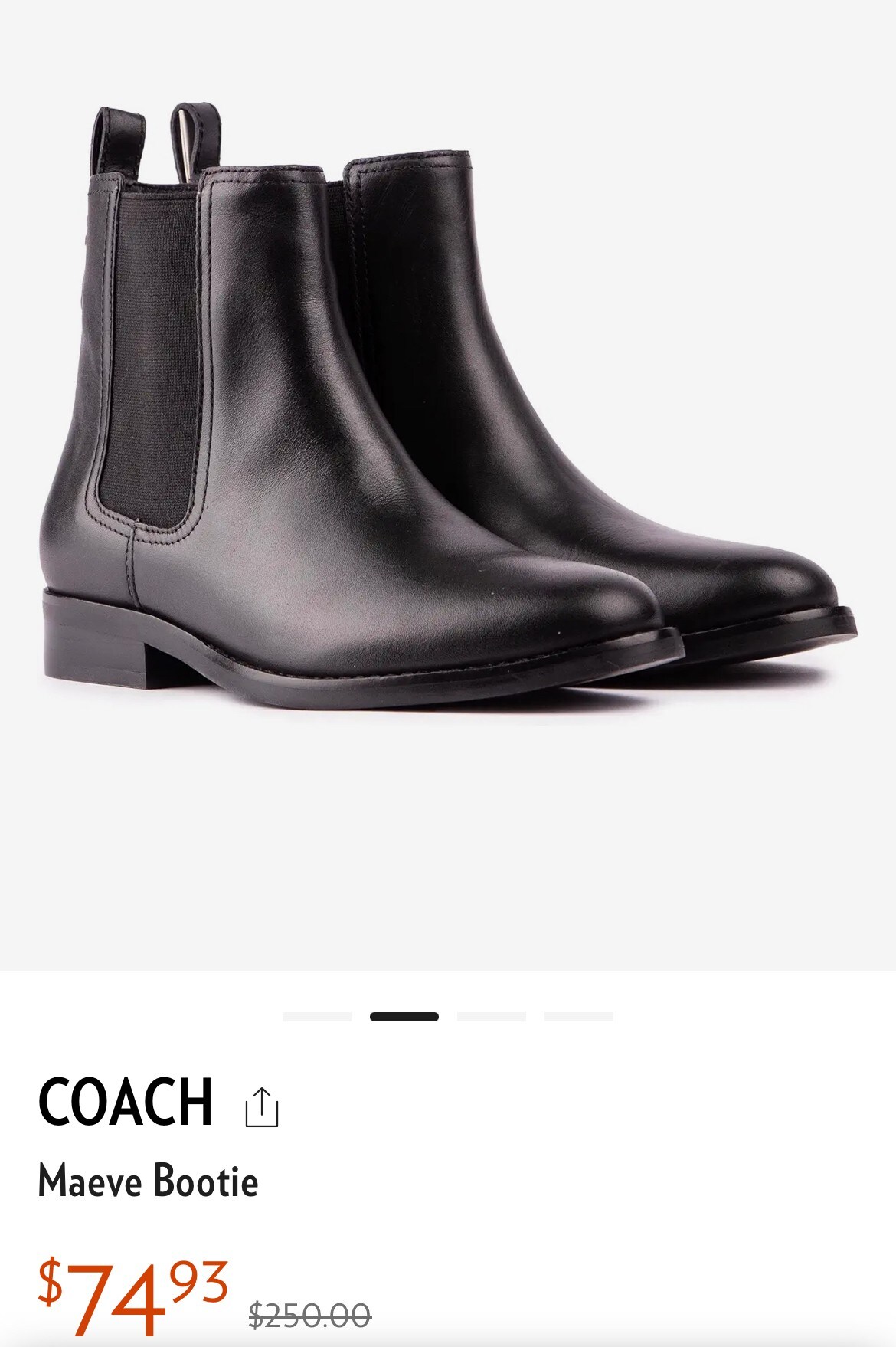Viewport: 896px width, 1347px height.
Task: Jump to the third image indicator
Action: pyautogui.click(x=491, y=1017)
